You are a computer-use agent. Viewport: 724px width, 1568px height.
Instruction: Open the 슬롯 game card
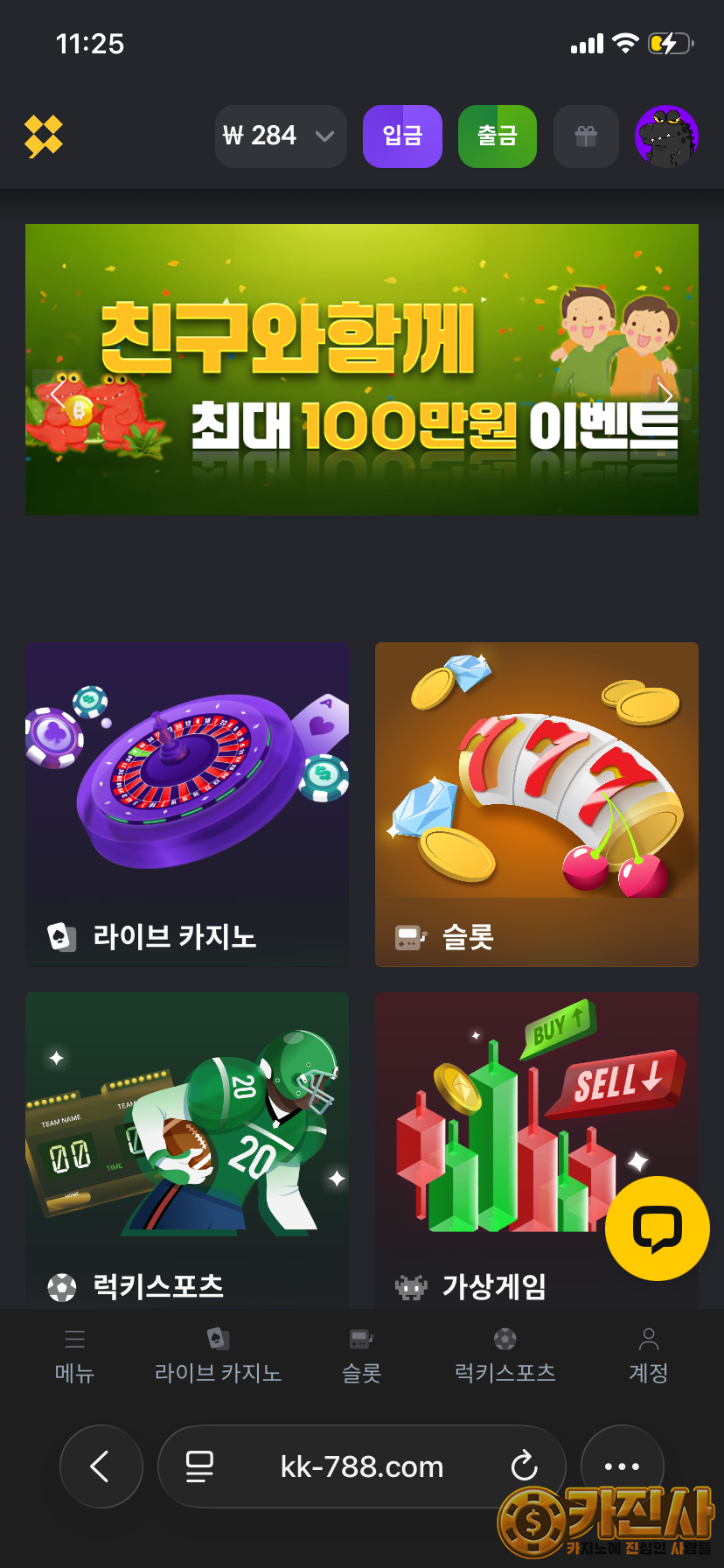pyautogui.click(x=536, y=804)
